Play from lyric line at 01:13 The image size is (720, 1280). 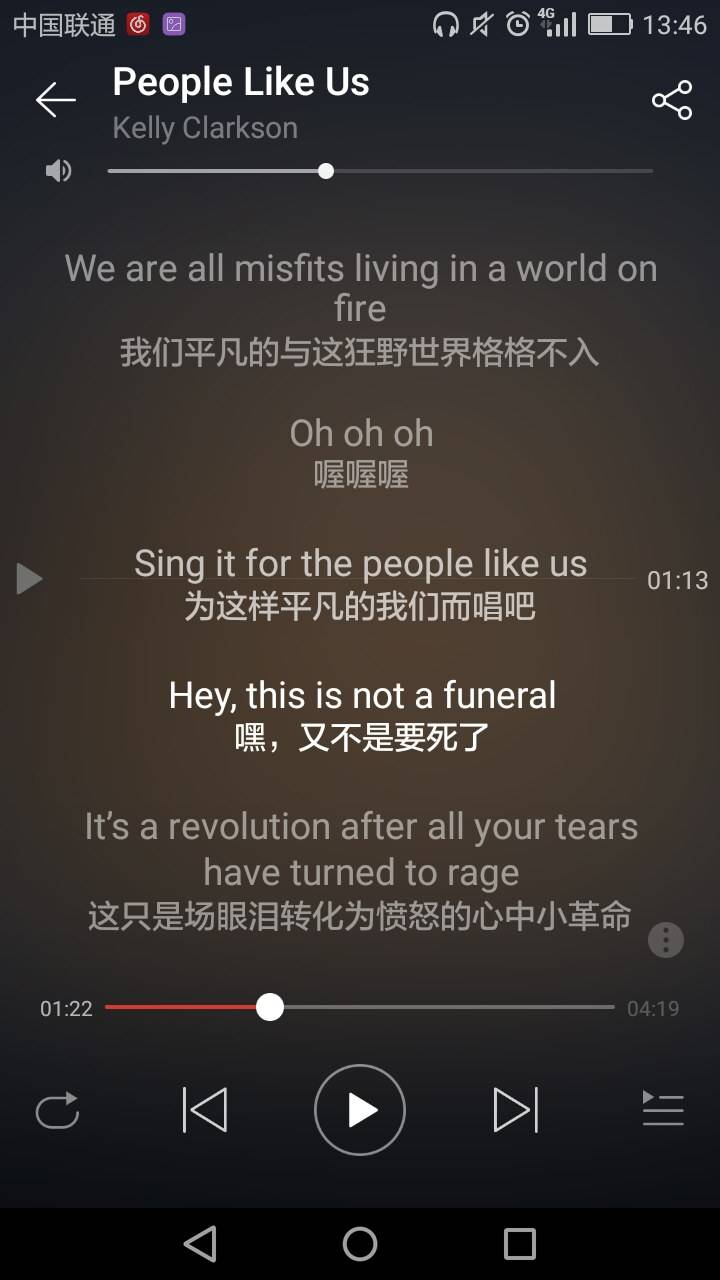click(29, 578)
